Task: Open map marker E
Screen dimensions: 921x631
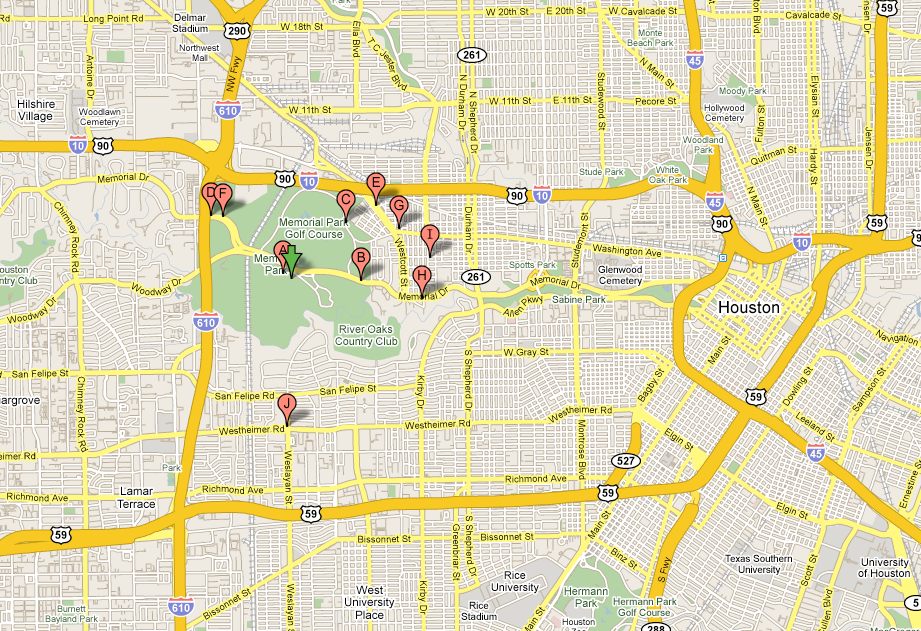Action: pos(376,184)
